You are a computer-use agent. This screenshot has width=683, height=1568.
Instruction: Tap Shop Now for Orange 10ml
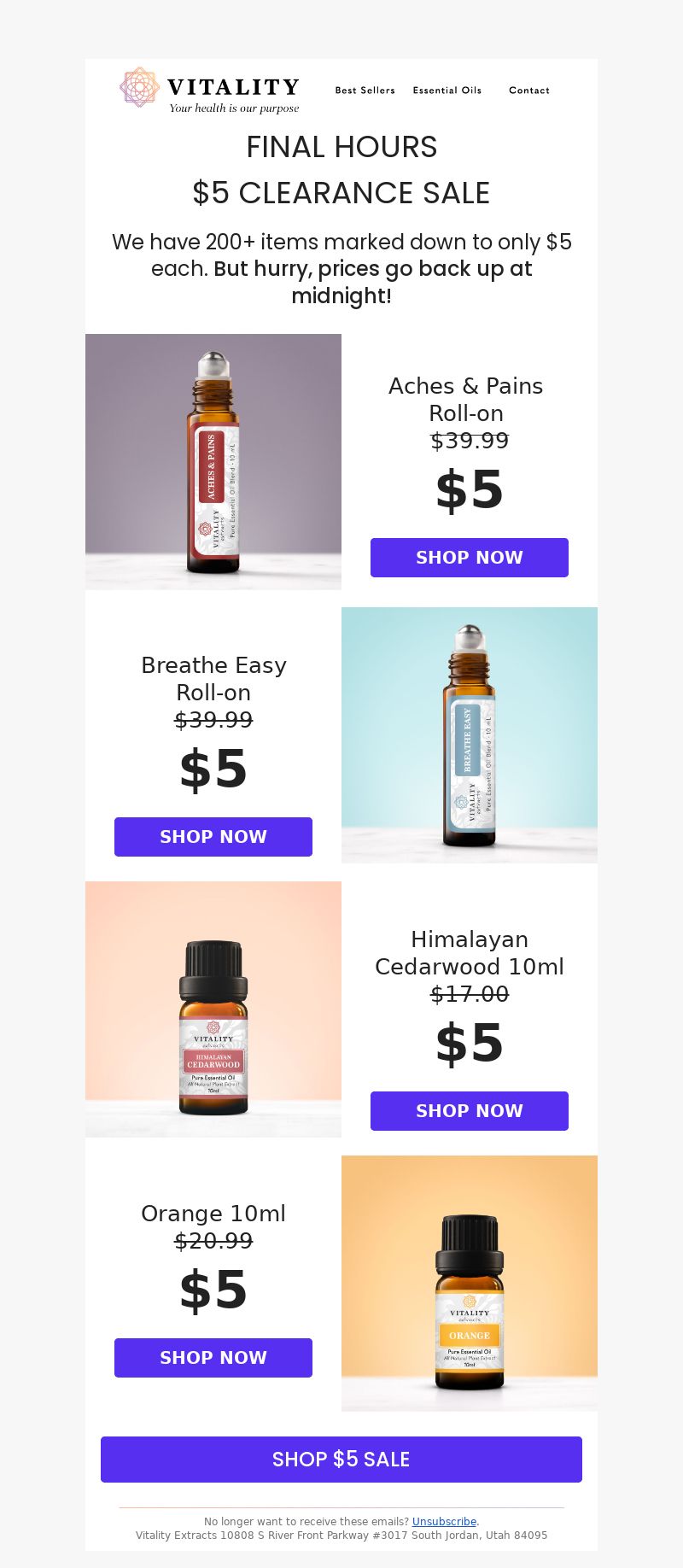(x=213, y=1358)
